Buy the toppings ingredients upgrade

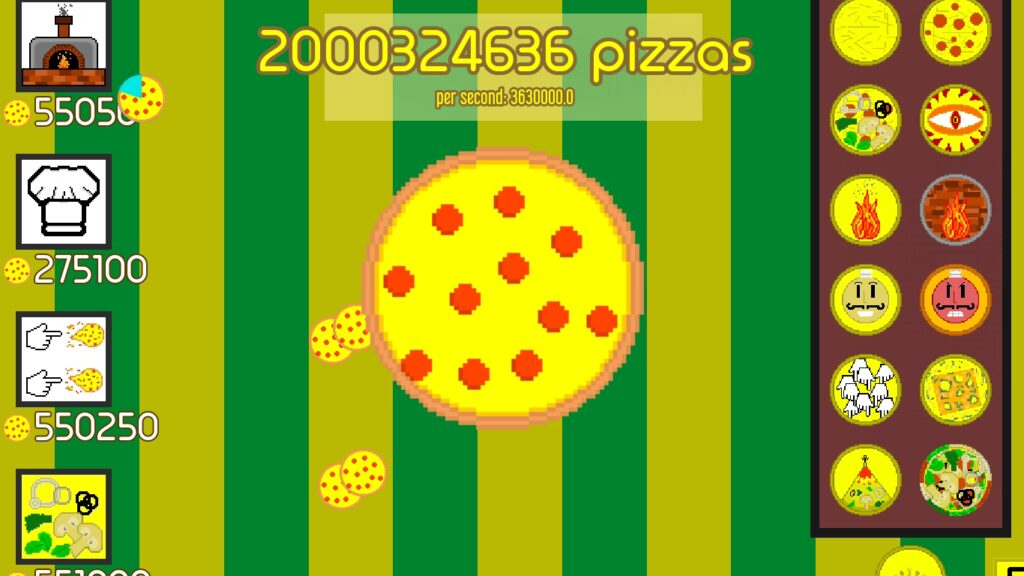pyautogui.click(x=63, y=516)
